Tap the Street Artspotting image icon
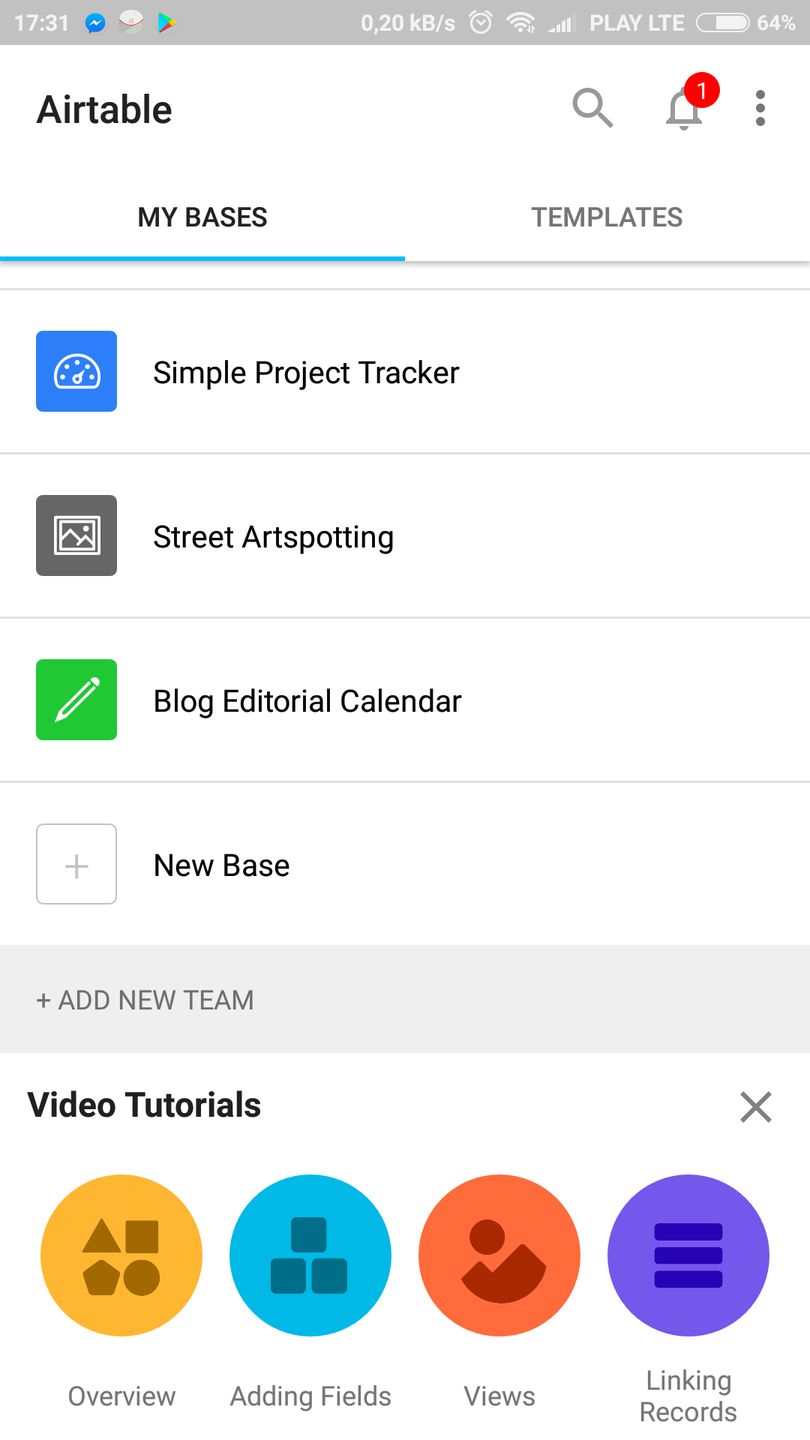 click(76, 535)
